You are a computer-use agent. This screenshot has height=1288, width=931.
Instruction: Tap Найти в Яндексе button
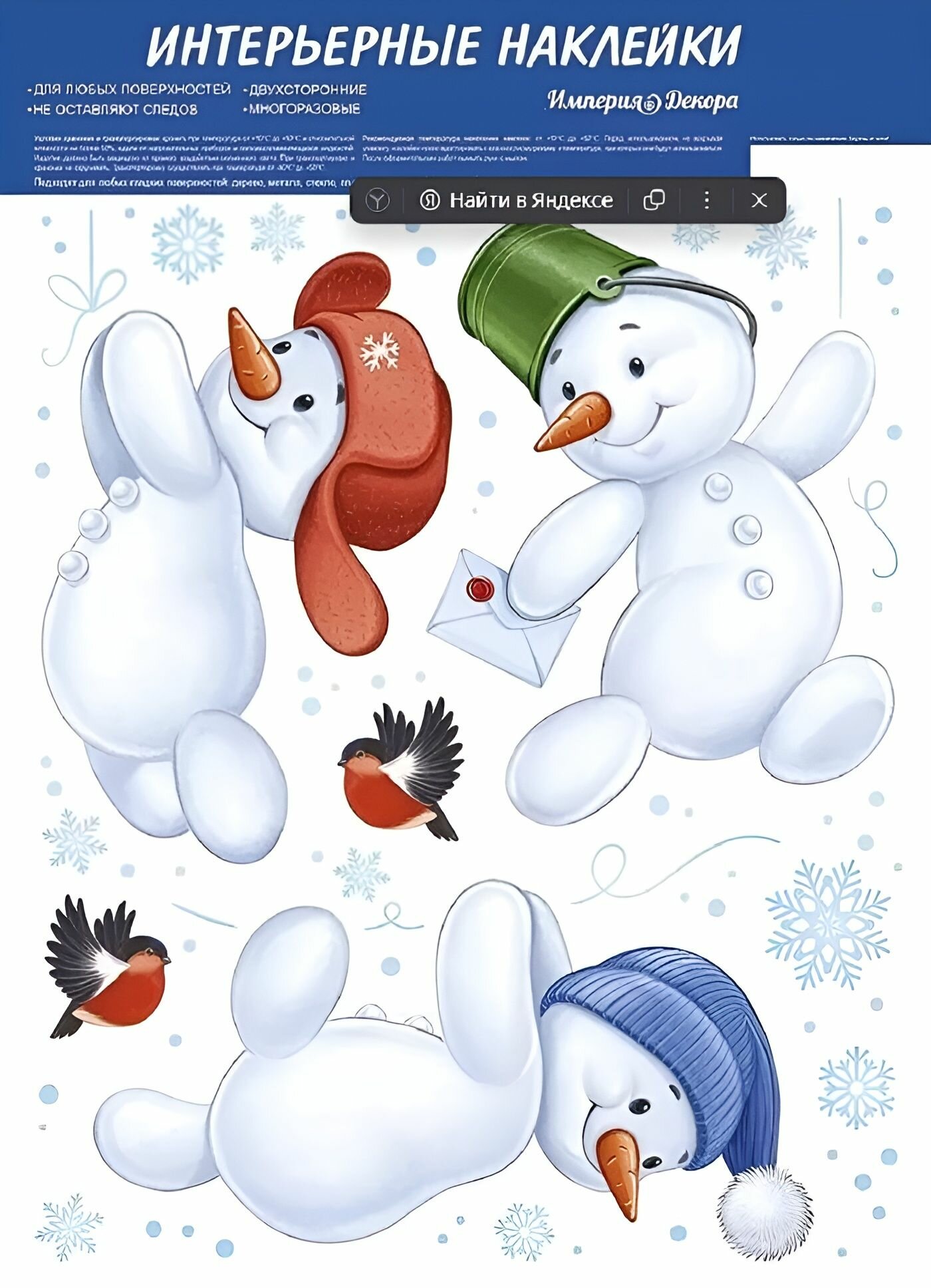517,200
